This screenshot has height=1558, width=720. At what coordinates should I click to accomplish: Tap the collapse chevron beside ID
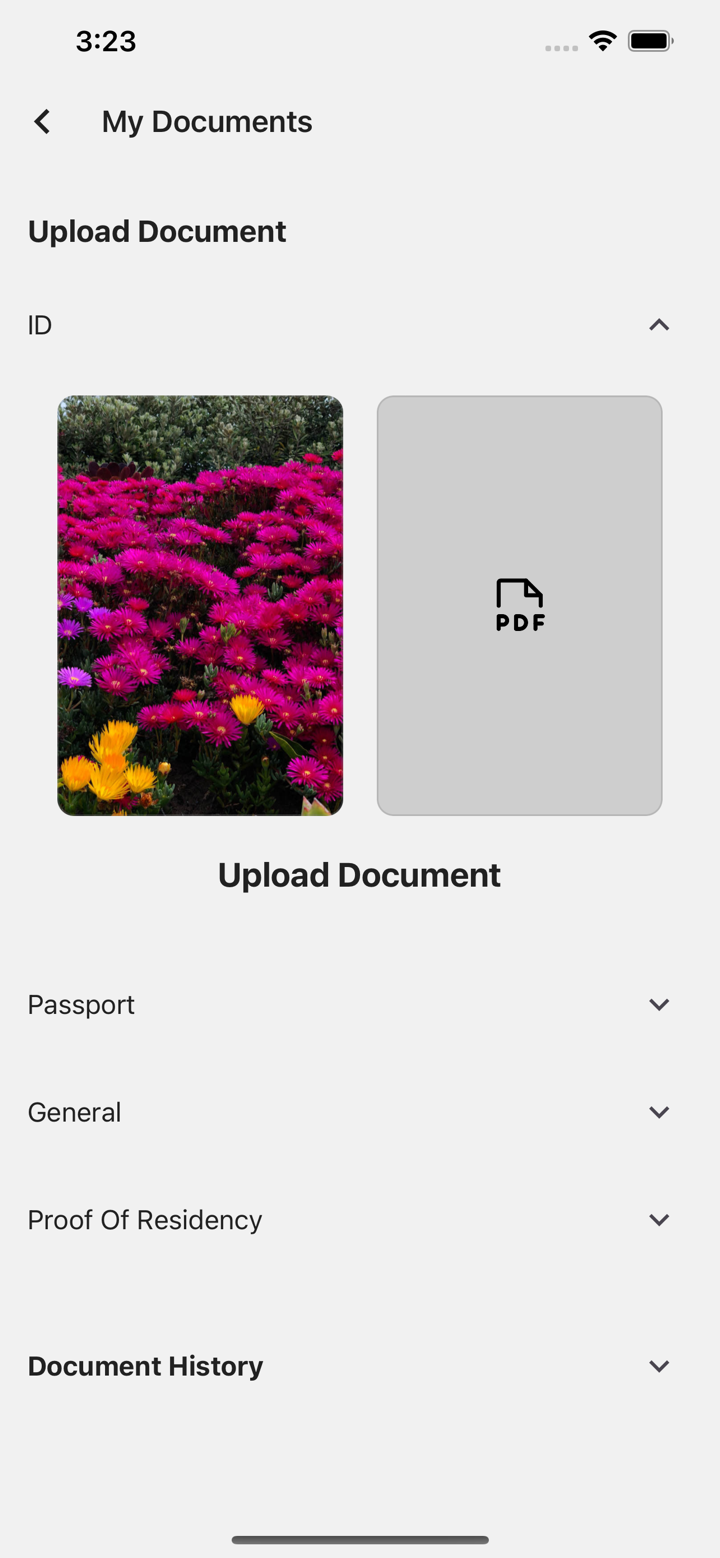658,325
